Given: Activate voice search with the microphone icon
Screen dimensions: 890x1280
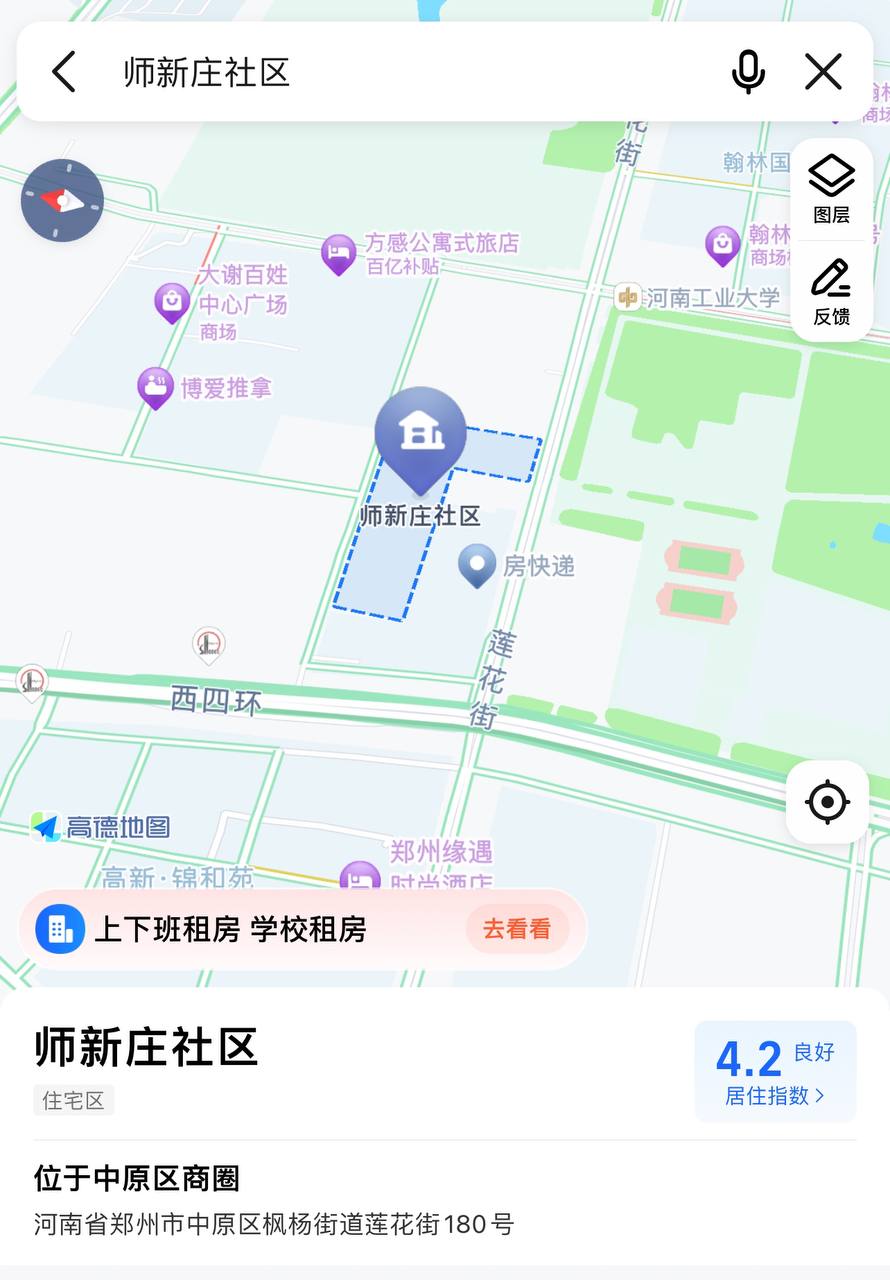Looking at the screenshot, I should pyautogui.click(x=748, y=71).
